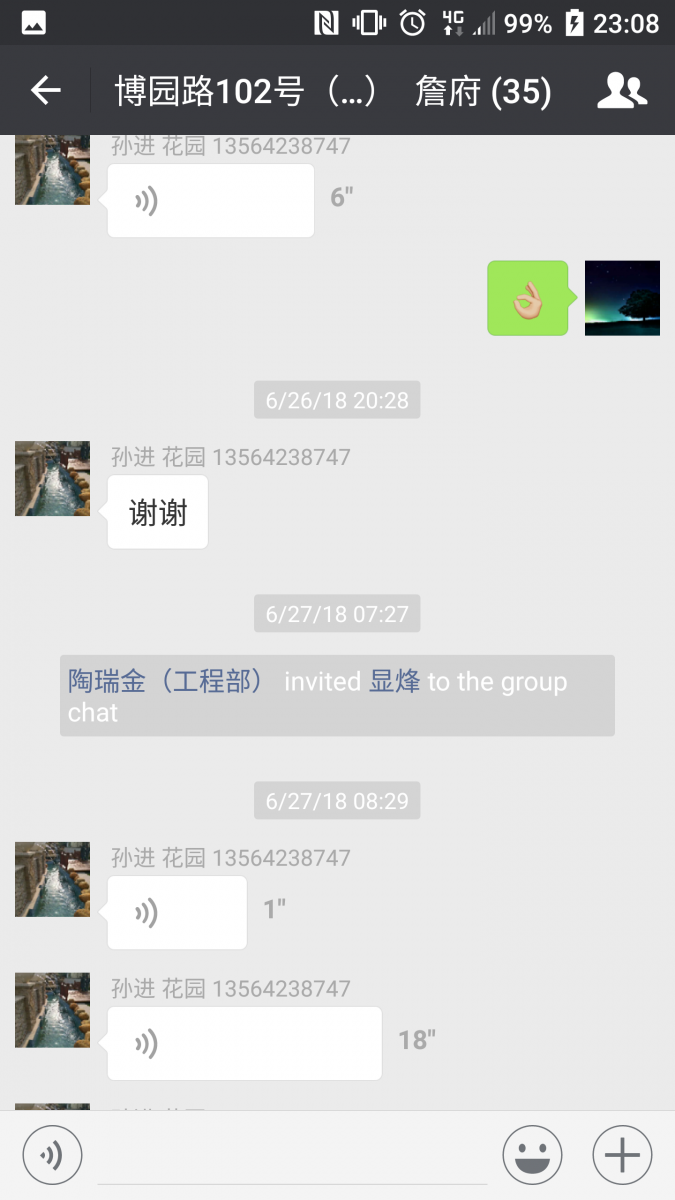This screenshot has height=1200, width=675.
Task: Open my avatar beside the OK emoji
Action: pyautogui.click(x=622, y=298)
